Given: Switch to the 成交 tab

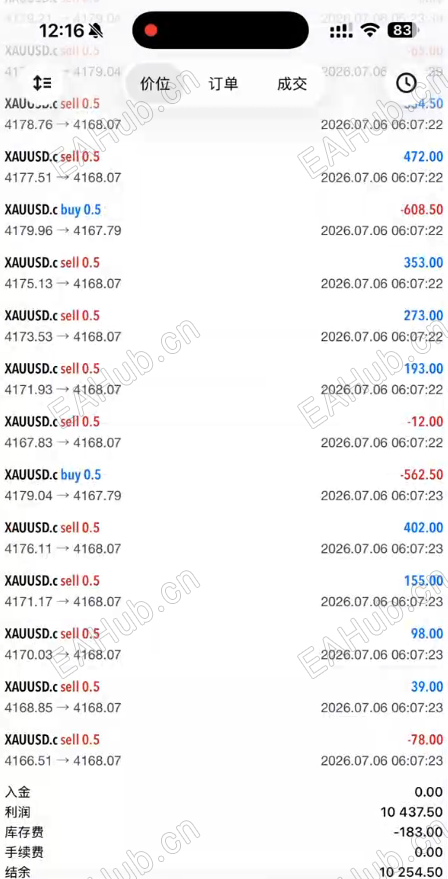Looking at the screenshot, I should [x=292, y=84].
